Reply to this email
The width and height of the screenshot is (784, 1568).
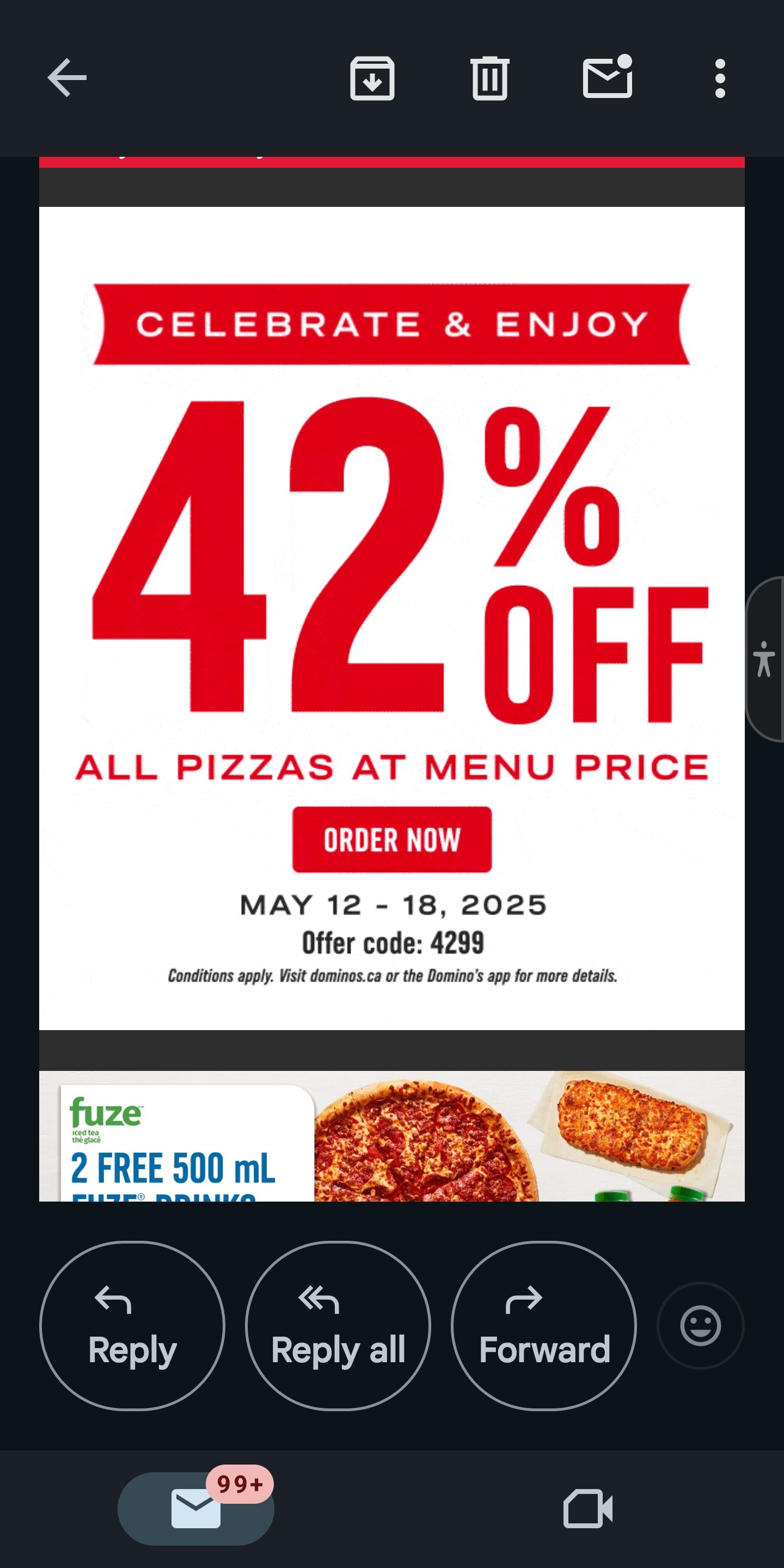pos(132,1325)
